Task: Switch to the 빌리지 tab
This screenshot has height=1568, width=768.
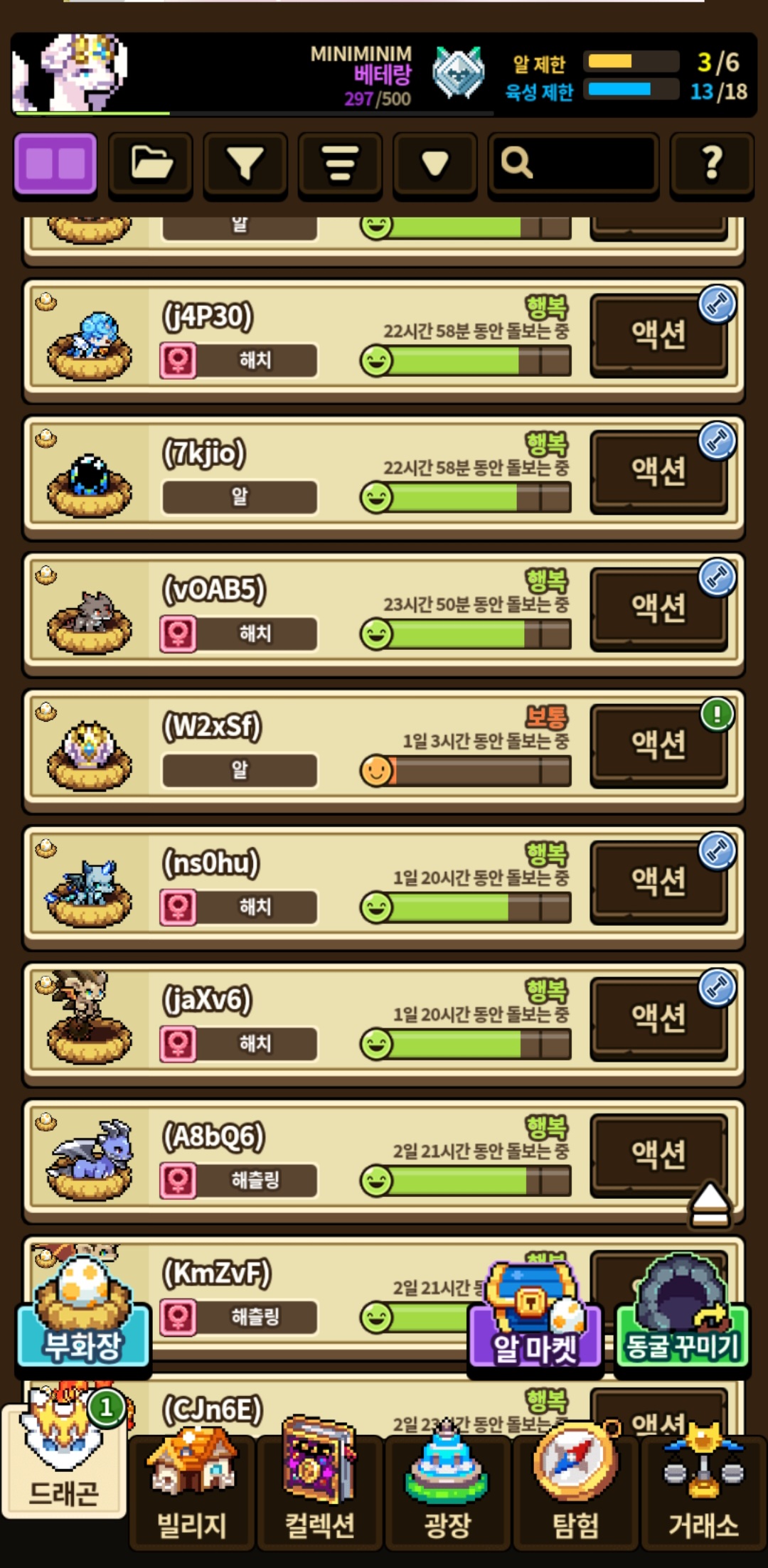Action: pos(191,1493)
